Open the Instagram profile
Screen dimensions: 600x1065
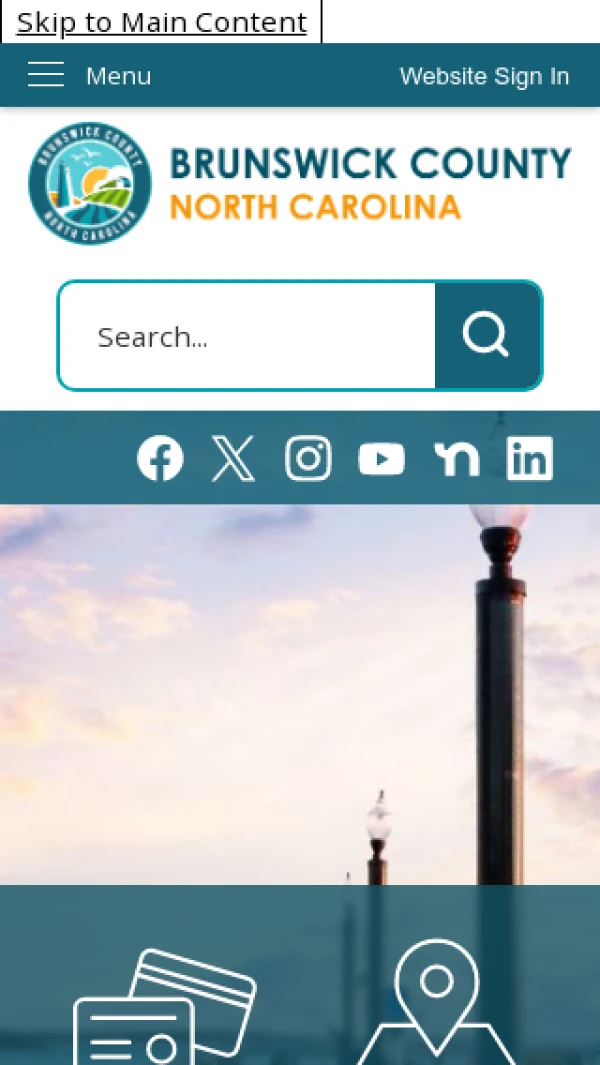point(308,459)
